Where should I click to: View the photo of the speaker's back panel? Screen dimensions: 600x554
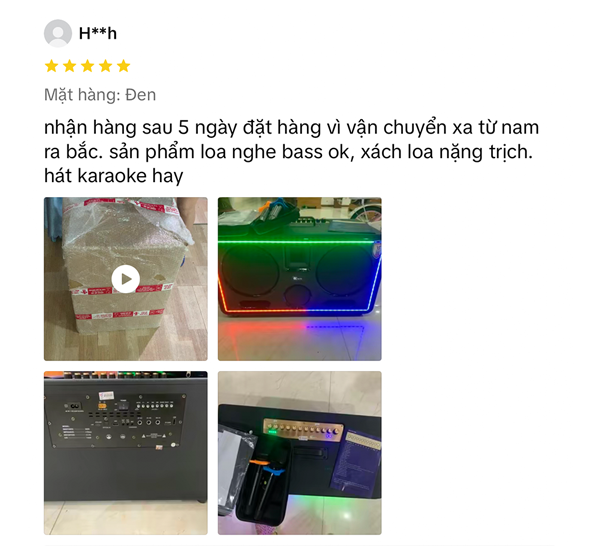[x=125, y=453]
